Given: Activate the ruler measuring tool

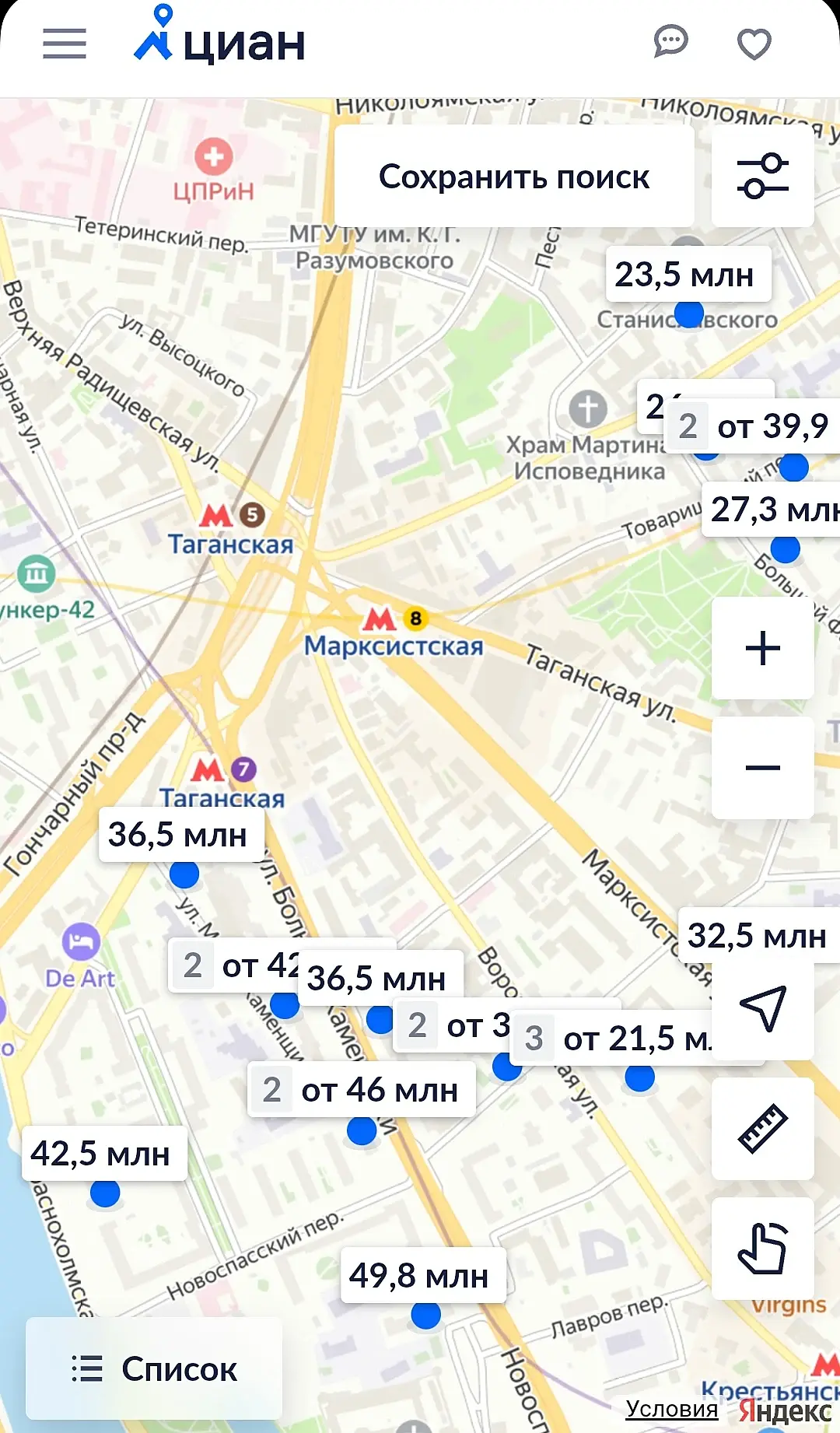Looking at the screenshot, I should [x=762, y=1129].
